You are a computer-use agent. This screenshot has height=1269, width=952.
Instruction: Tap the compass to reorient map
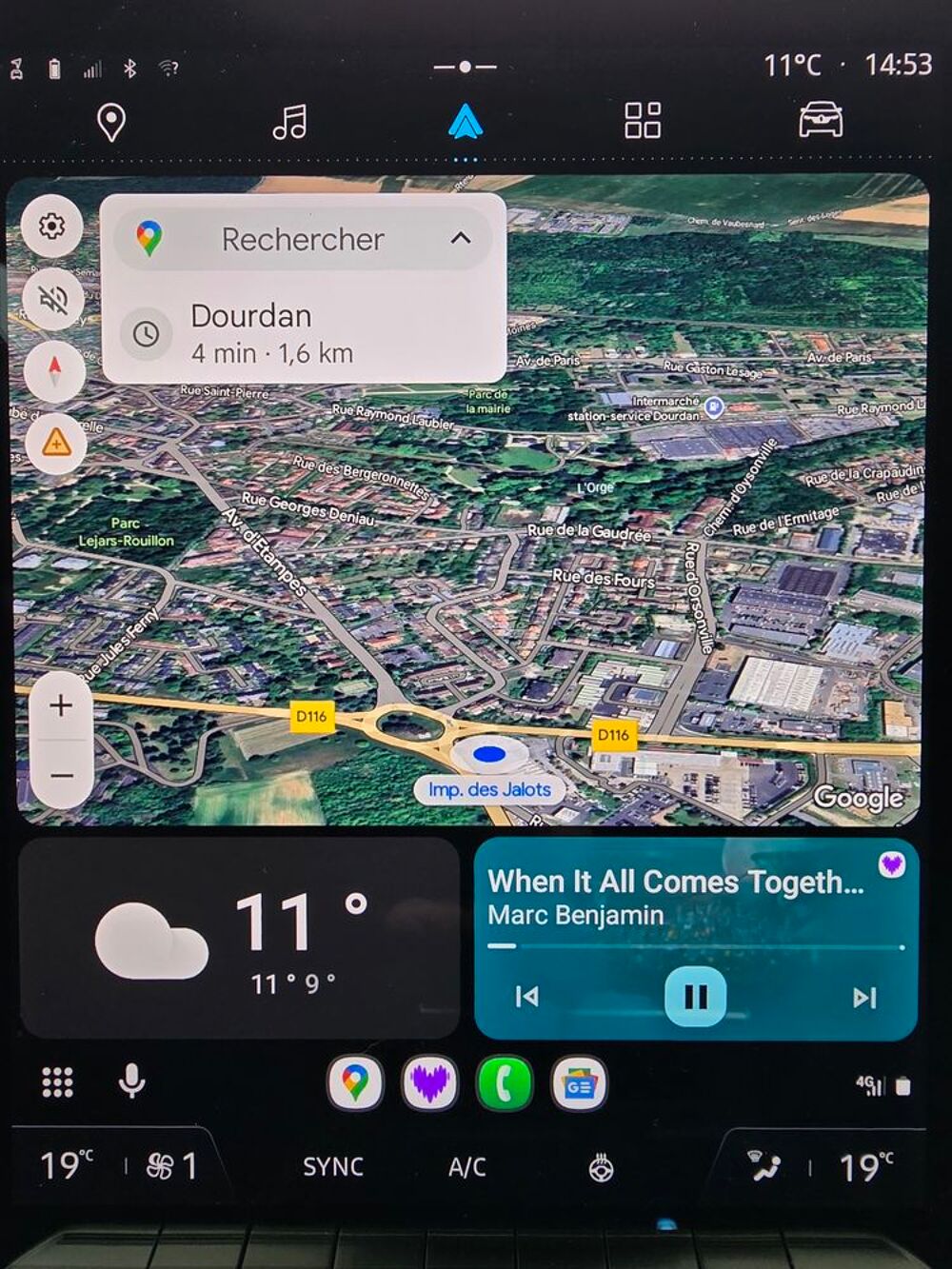click(54, 369)
